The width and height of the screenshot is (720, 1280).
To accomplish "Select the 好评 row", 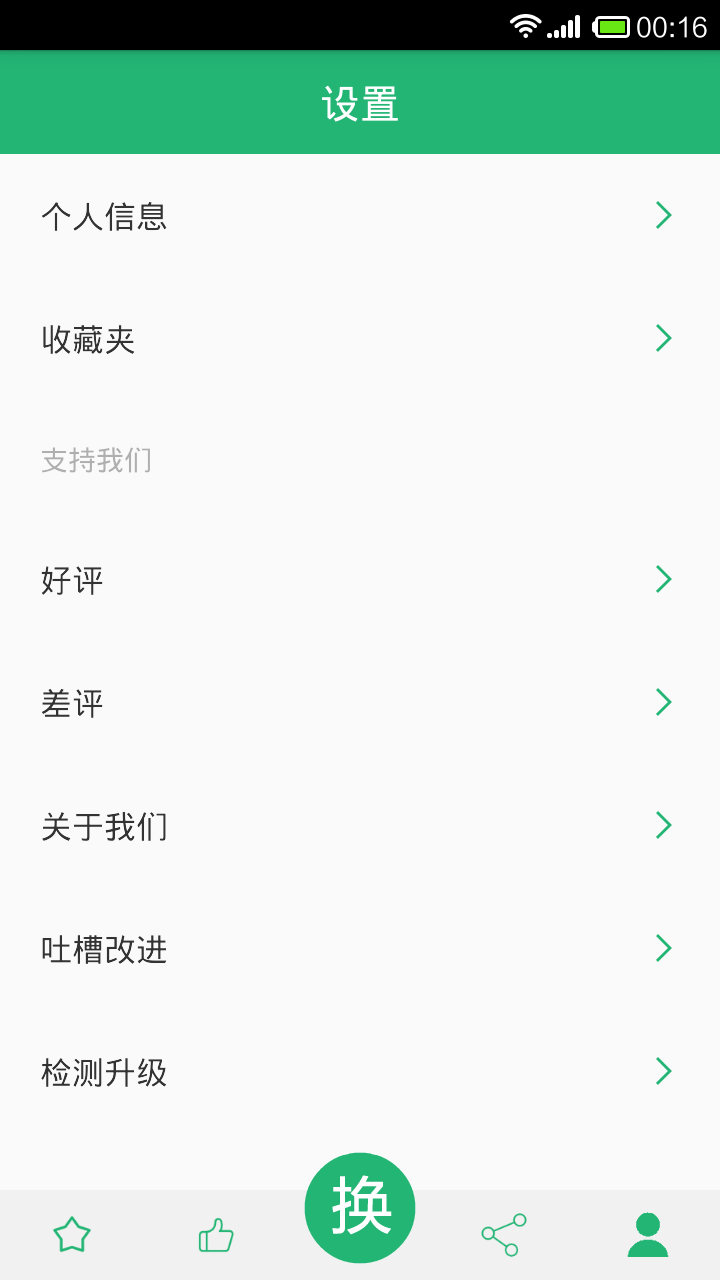I will pyautogui.click(x=360, y=580).
